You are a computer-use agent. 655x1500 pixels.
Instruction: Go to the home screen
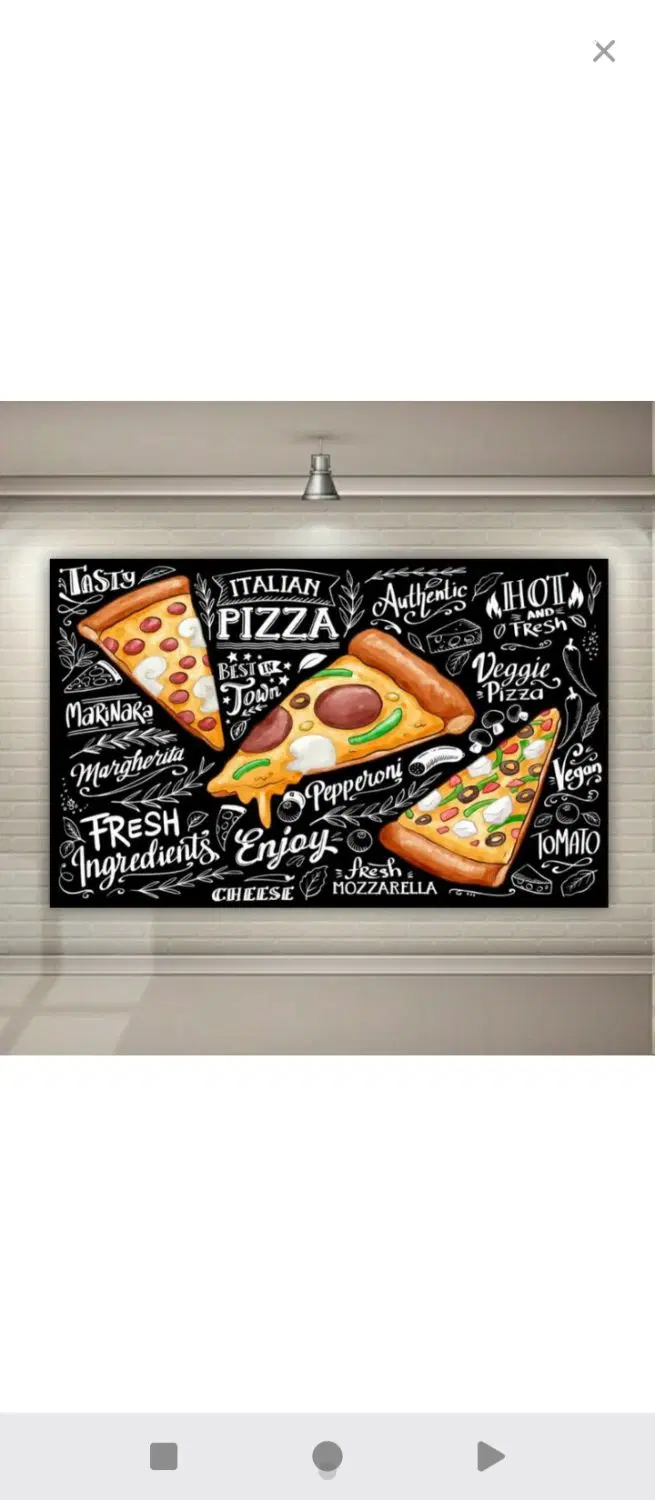(x=327, y=1456)
